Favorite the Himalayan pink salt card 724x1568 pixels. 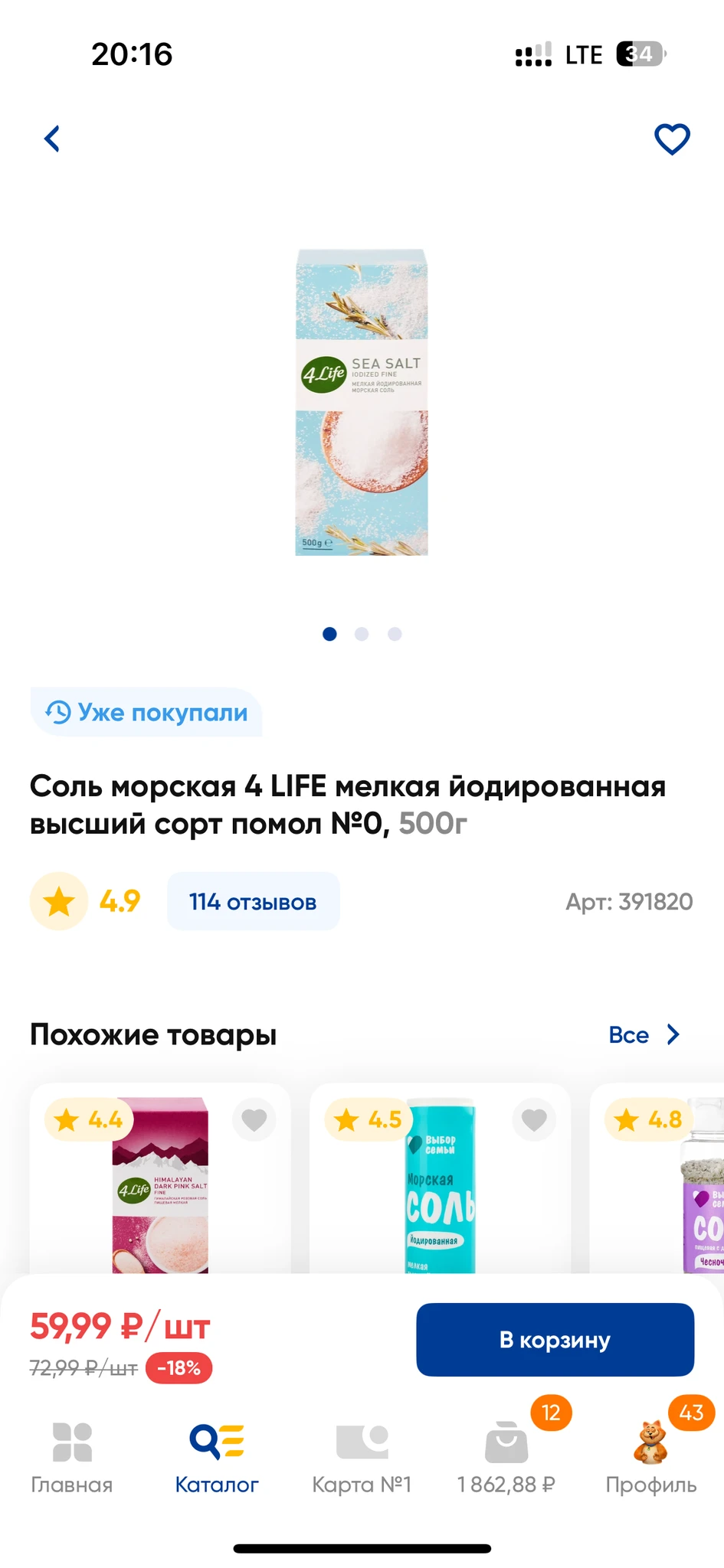pyautogui.click(x=254, y=1120)
